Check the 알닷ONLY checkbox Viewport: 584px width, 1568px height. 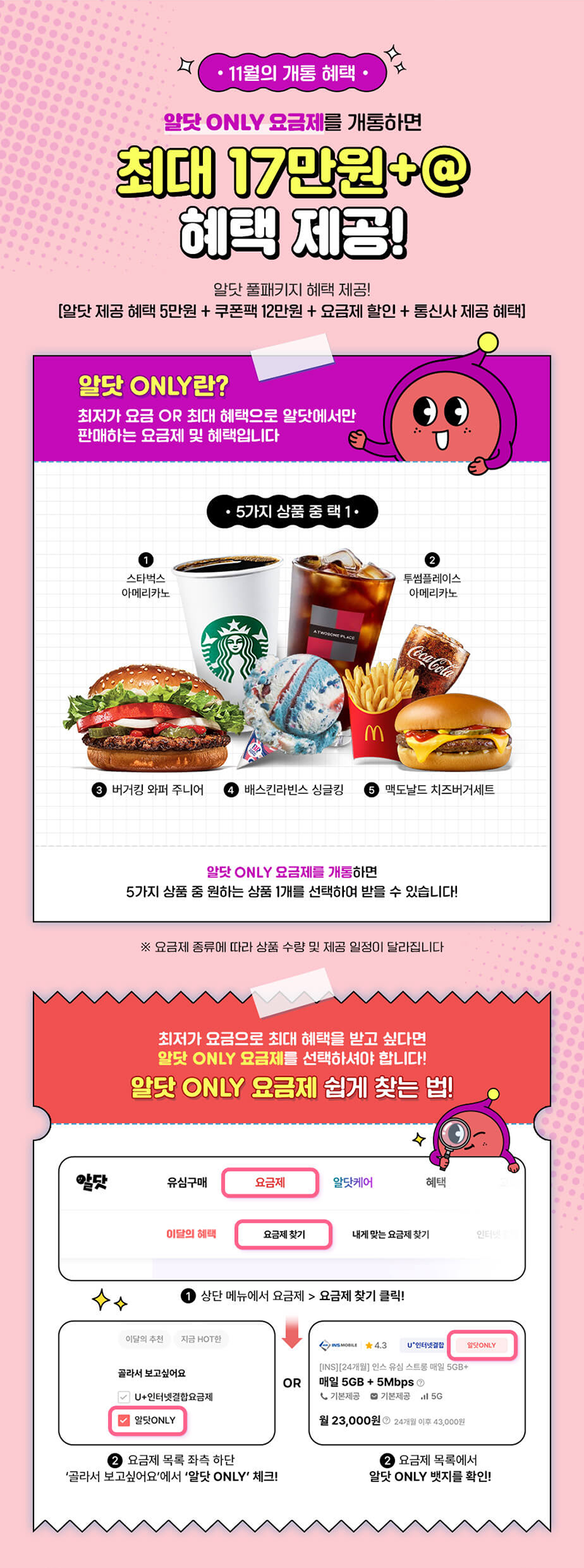[x=123, y=1421]
